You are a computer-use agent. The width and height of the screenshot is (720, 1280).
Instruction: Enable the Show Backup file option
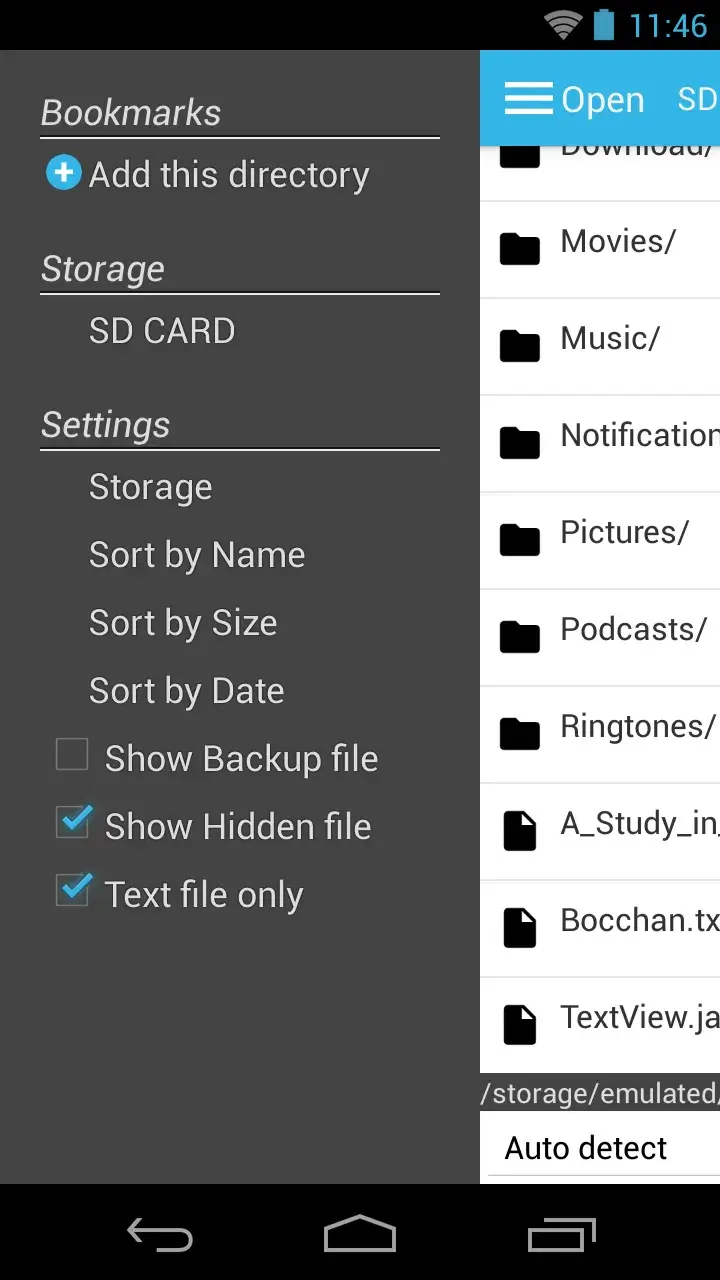(71, 757)
